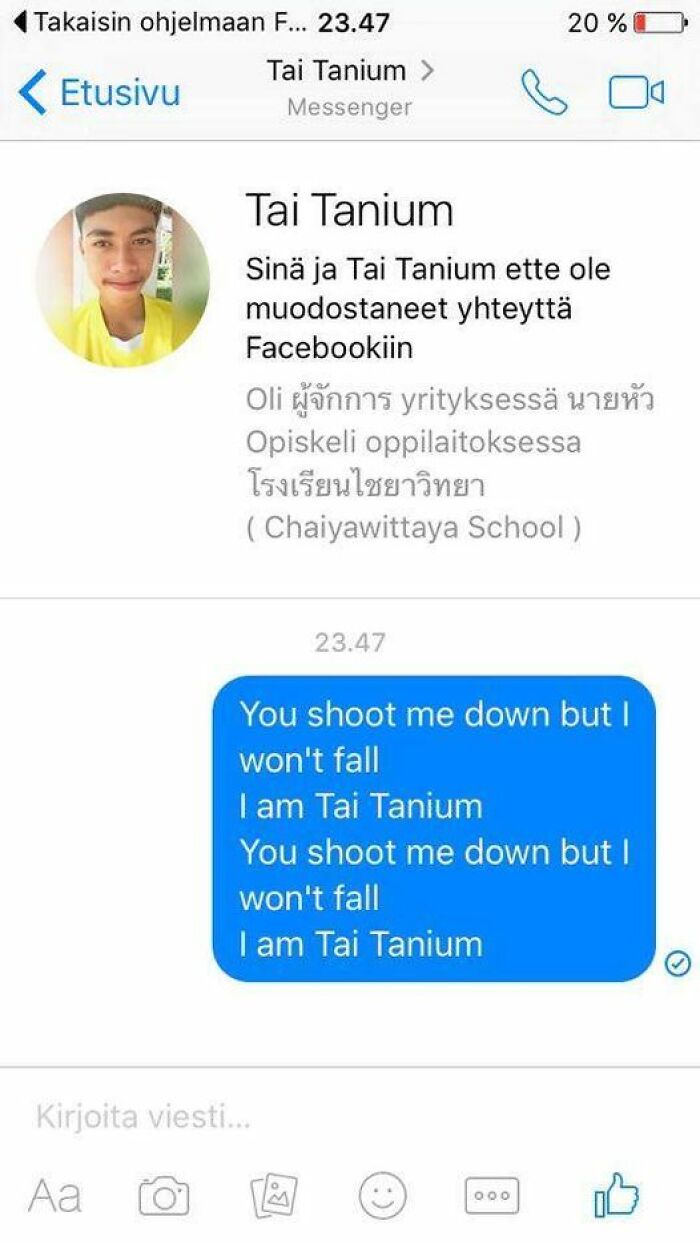Open the more options ellipsis
This screenshot has height=1244, width=700.
(x=492, y=1196)
